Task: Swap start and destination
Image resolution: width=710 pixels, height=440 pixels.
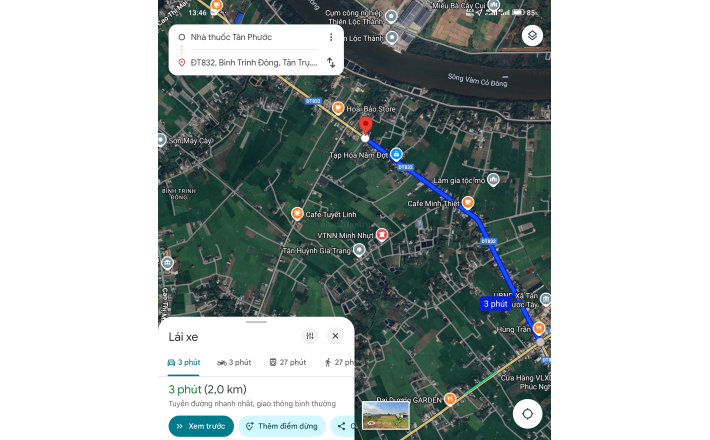Action: [331, 62]
